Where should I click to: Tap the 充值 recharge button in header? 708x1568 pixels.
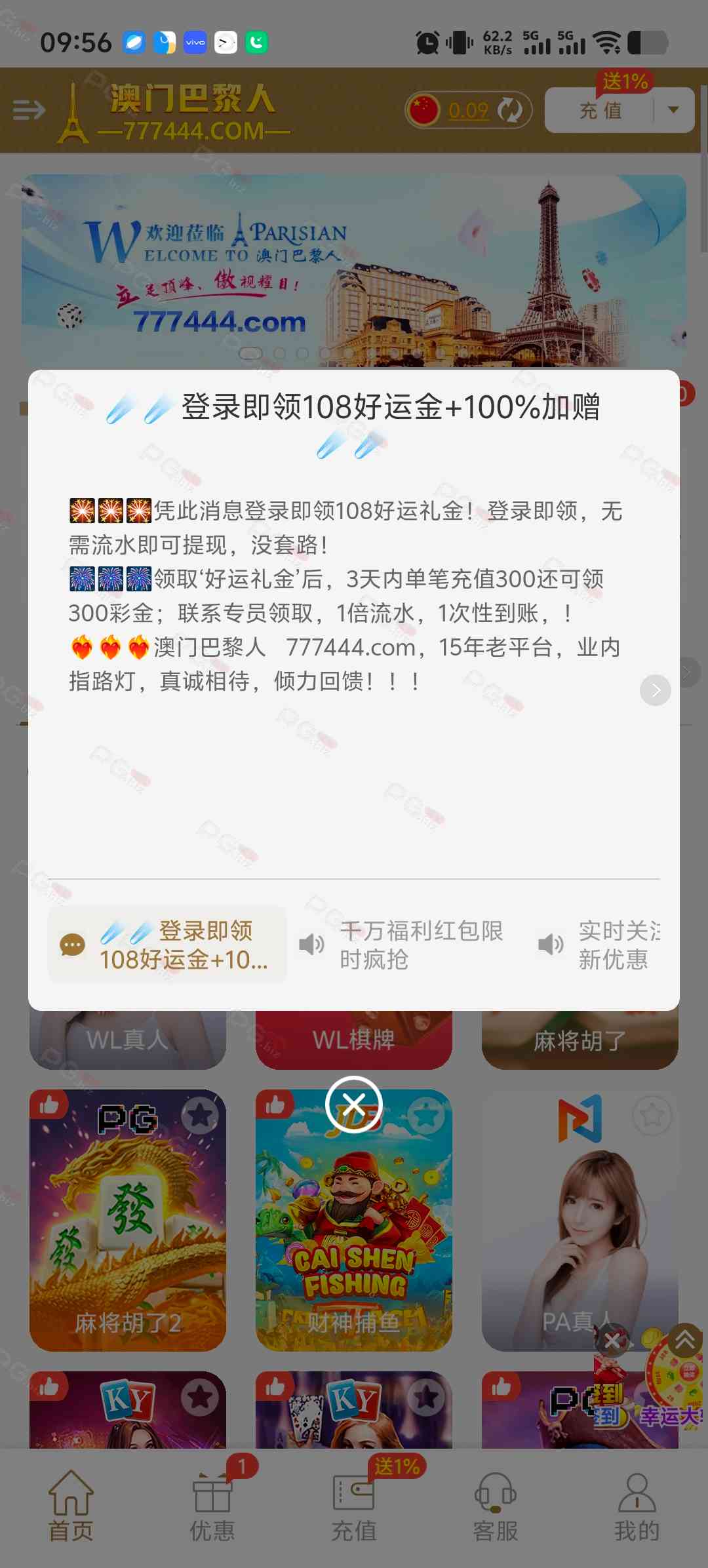600,110
